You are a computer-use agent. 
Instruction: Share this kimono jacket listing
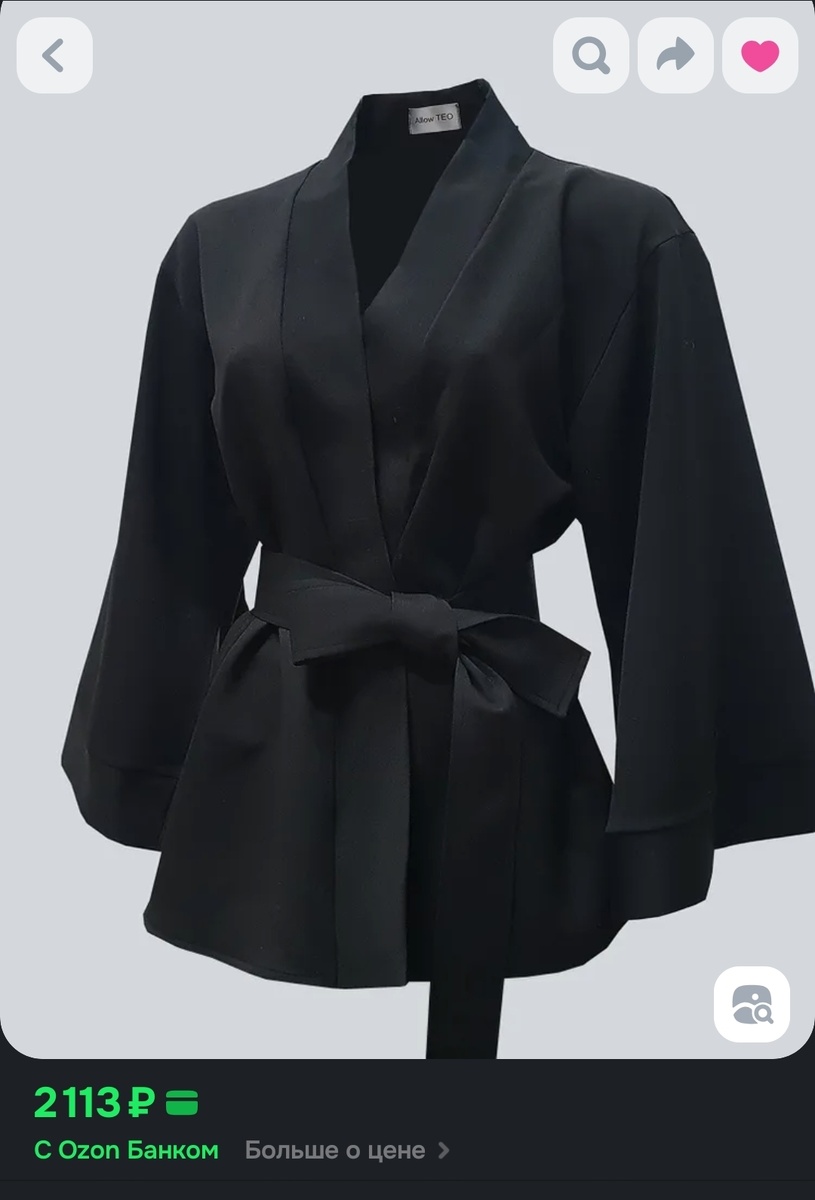coord(675,56)
